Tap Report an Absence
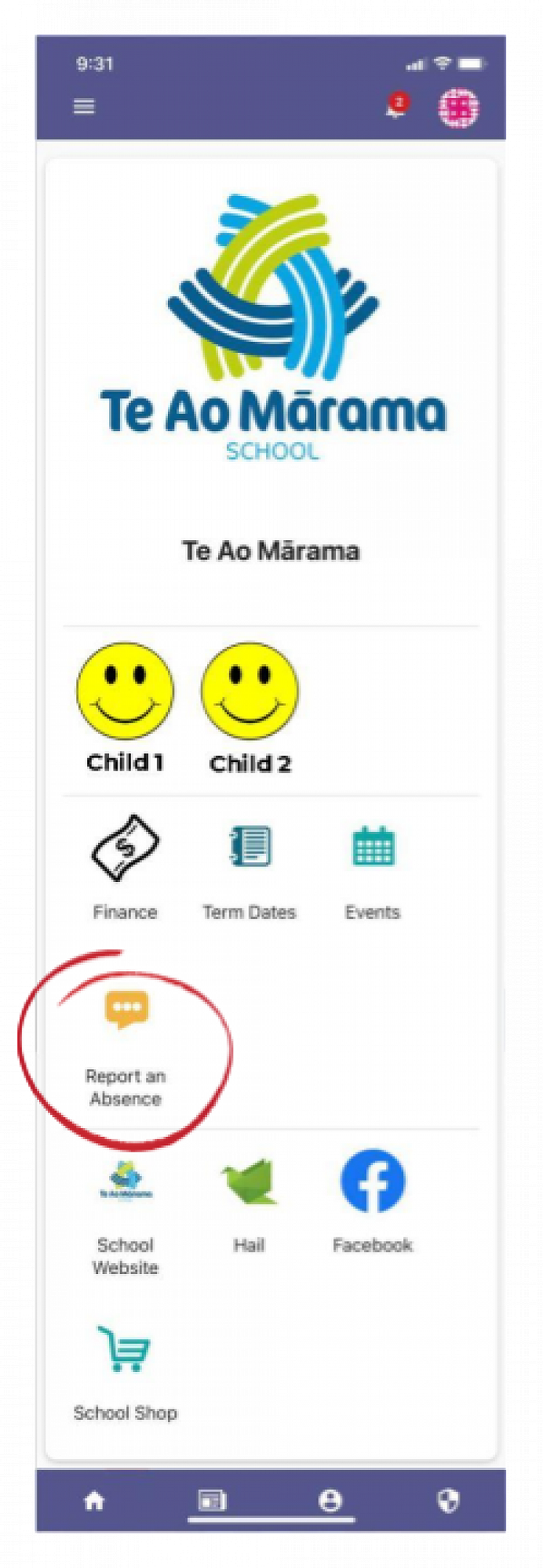The width and height of the screenshot is (543, 1568). [126, 1043]
